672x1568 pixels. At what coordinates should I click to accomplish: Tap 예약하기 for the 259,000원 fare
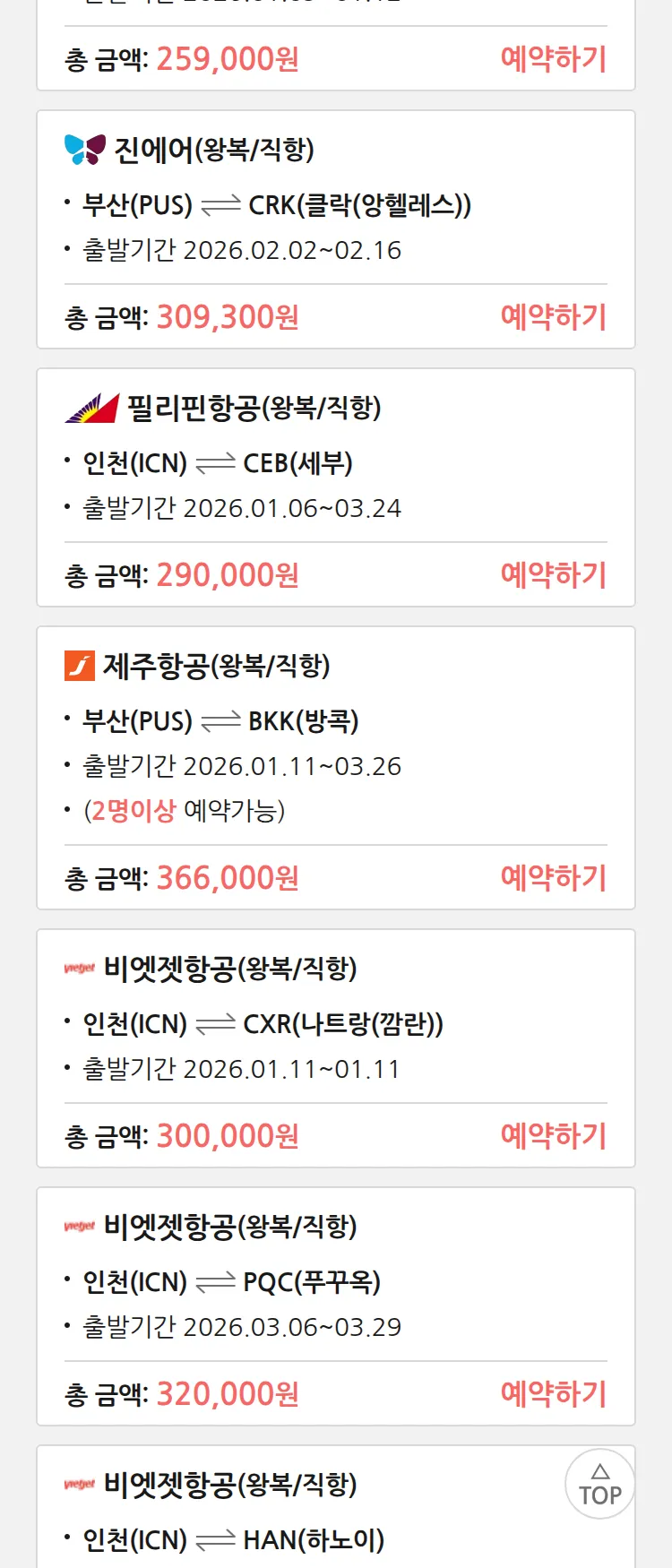[553, 59]
